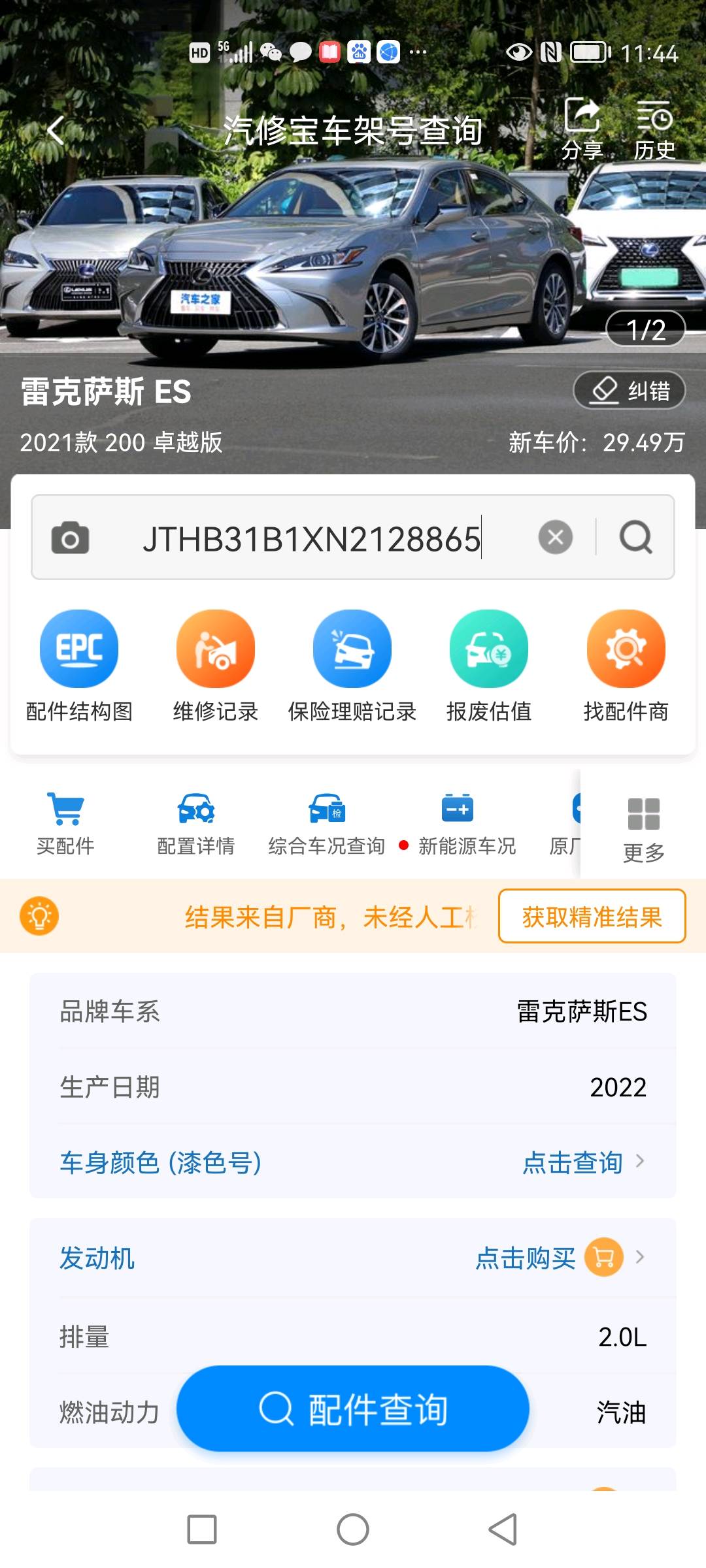Tap the 获取精准结果 button
The image size is (706, 1568).
pos(592,917)
